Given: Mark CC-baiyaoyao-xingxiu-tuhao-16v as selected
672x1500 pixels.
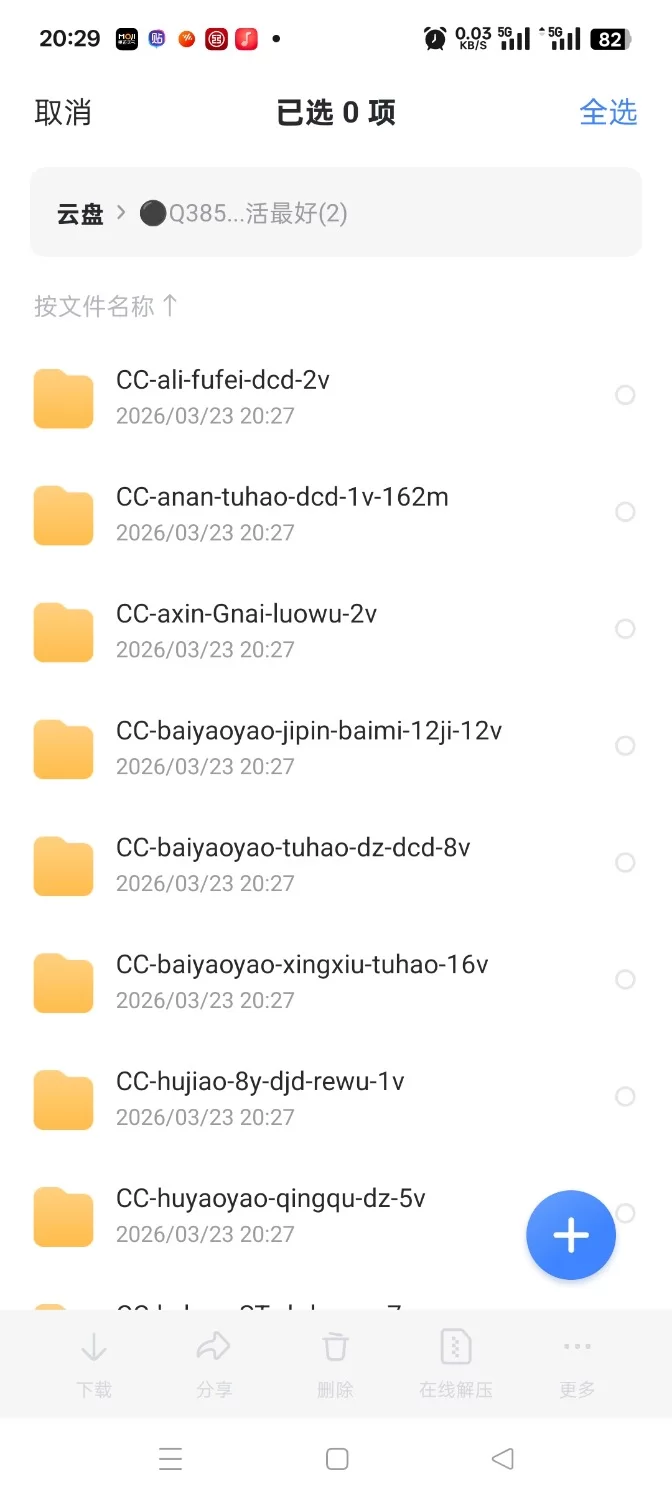Looking at the screenshot, I should pos(625,980).
